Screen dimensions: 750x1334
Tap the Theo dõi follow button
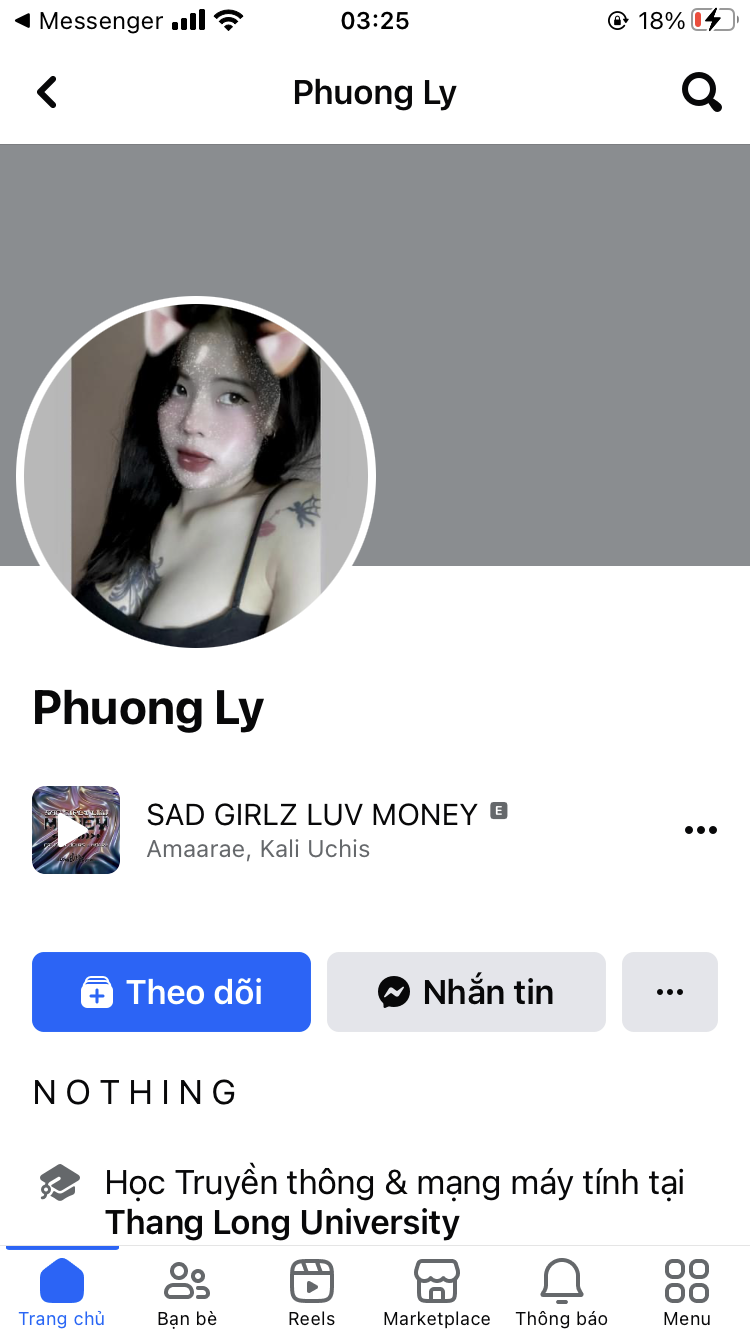click(x=171, y=992)
